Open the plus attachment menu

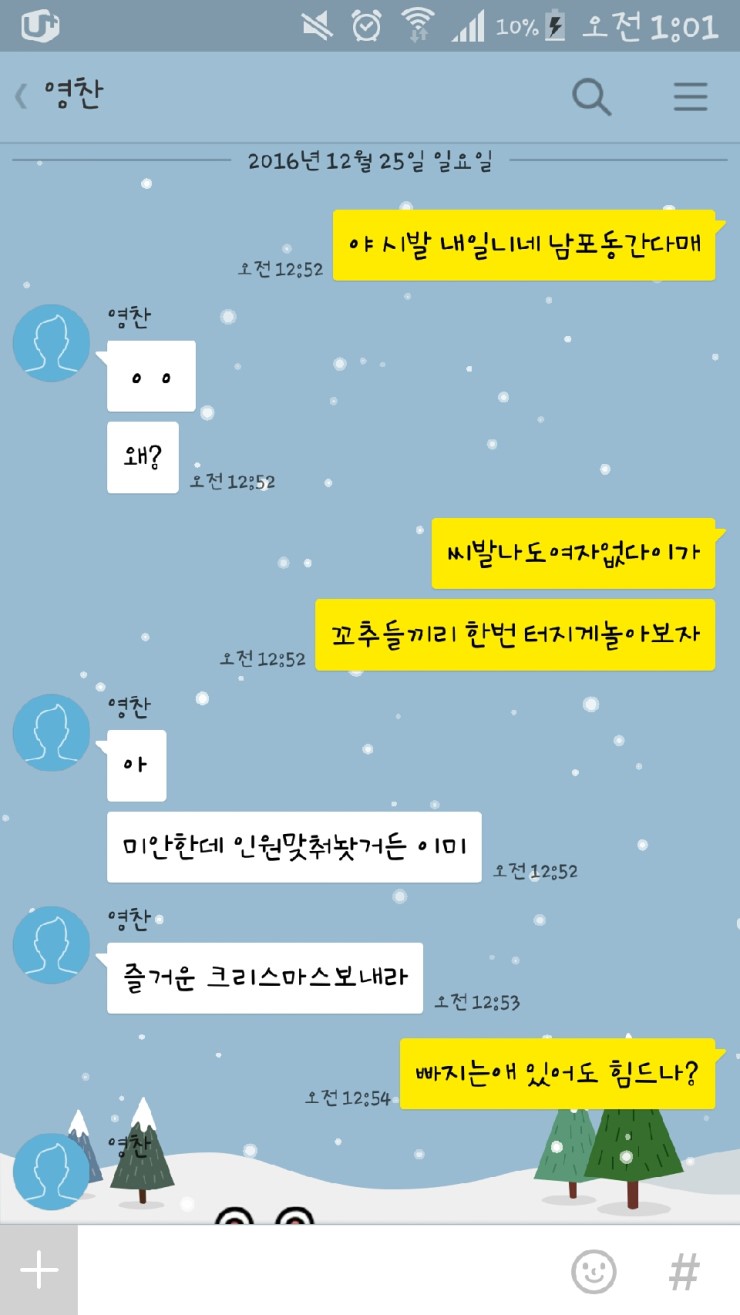pos(39,1270)
